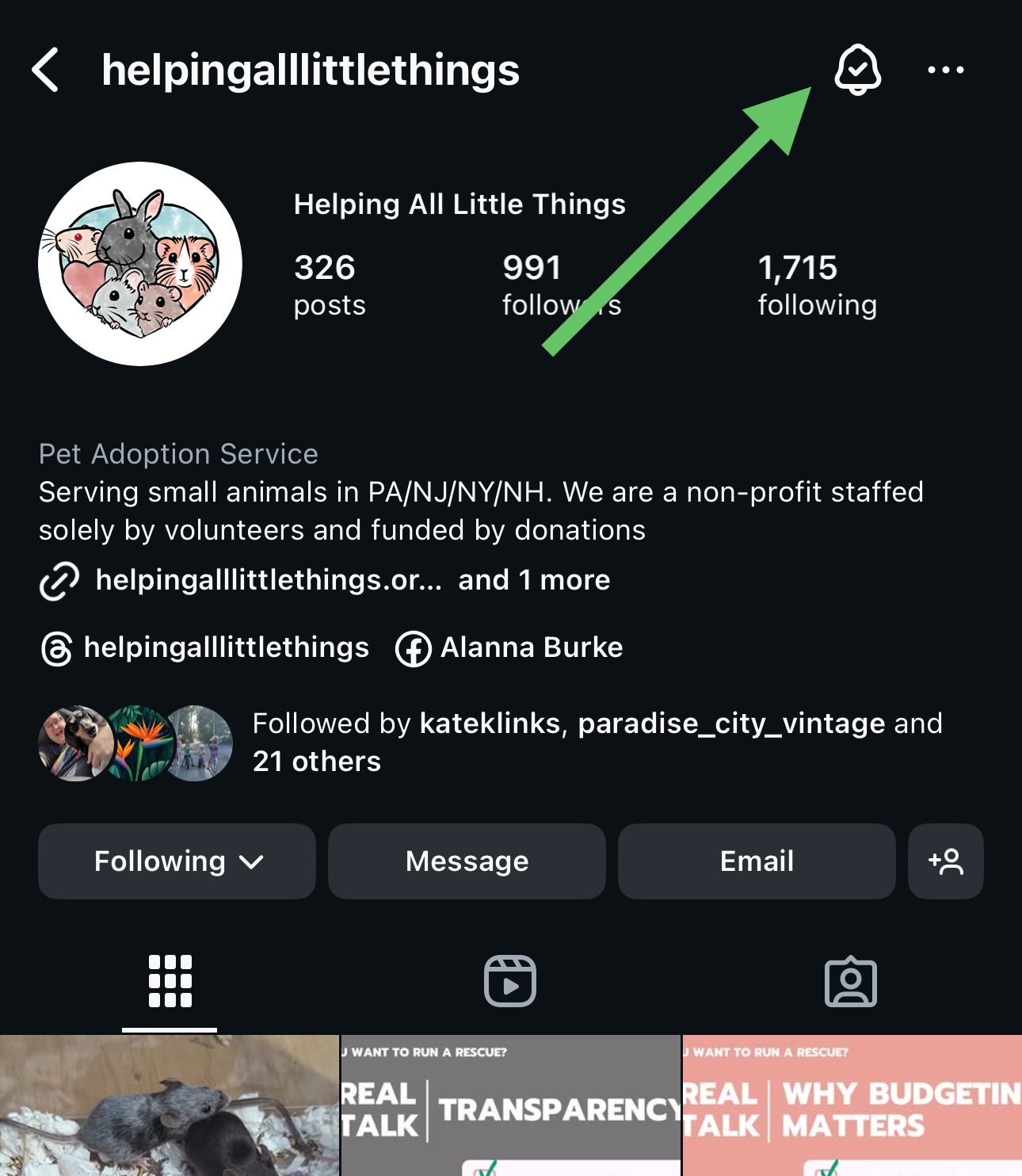Show suggested accounts with add-person icon

click(945, 861)
